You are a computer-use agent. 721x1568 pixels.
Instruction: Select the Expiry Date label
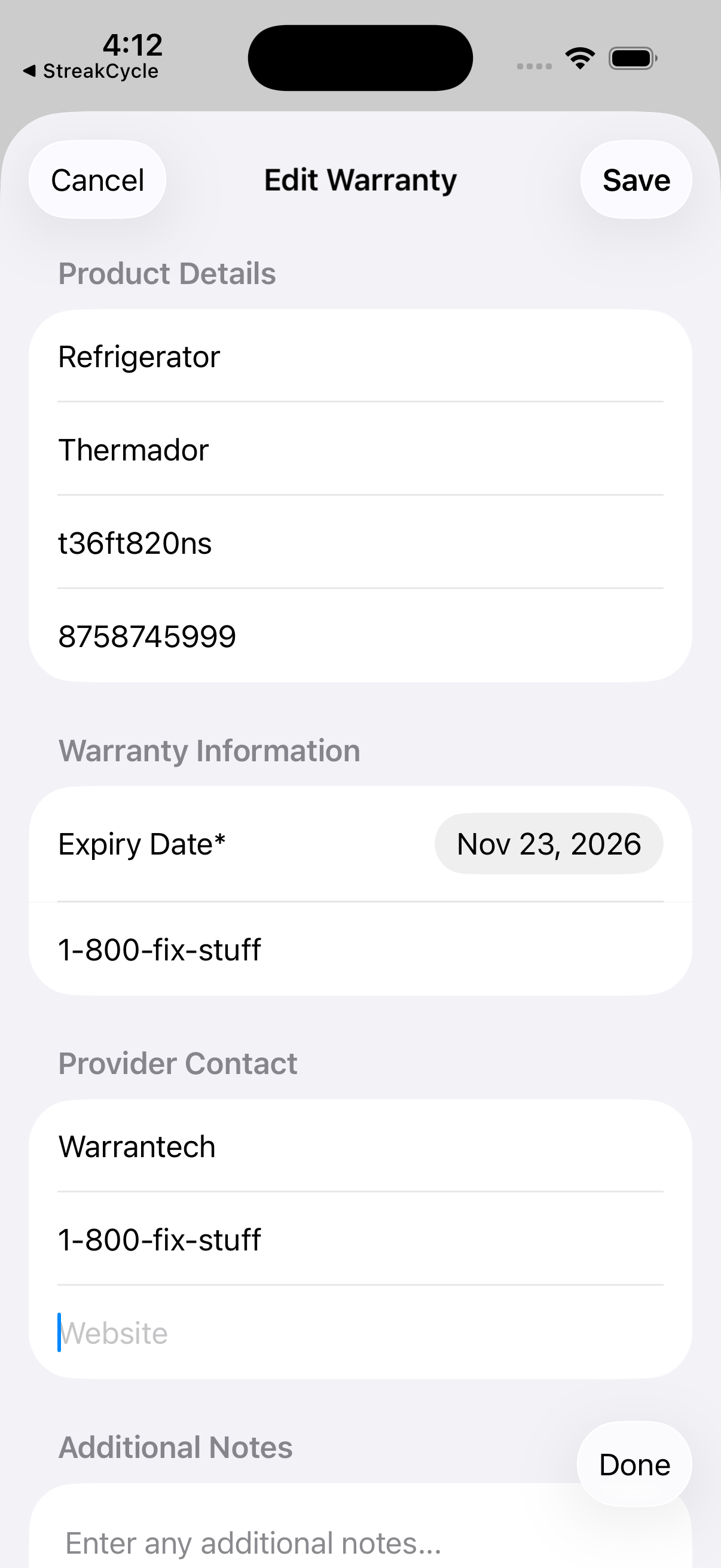141,844
